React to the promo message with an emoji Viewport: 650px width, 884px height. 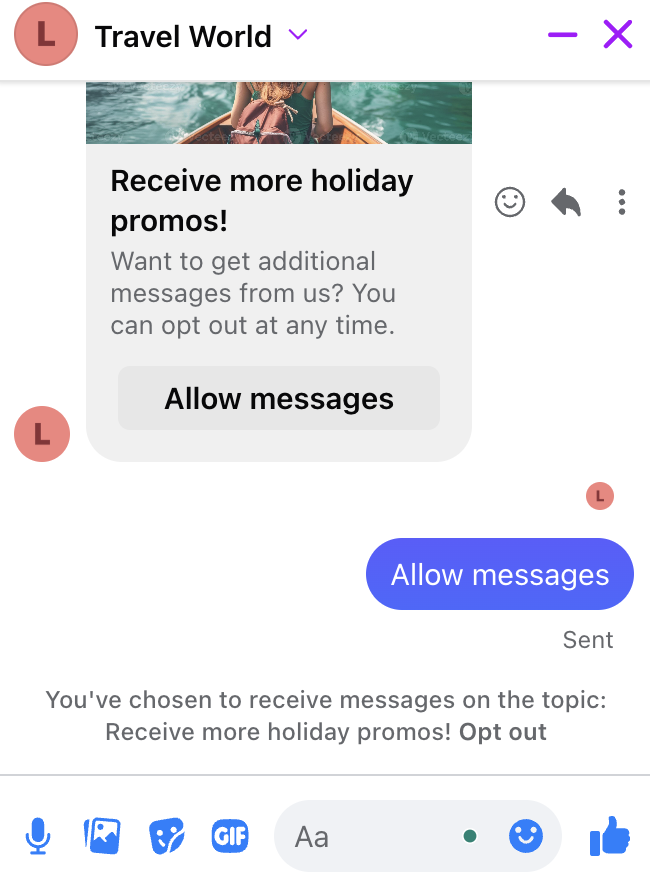click(x=510, y=203)
